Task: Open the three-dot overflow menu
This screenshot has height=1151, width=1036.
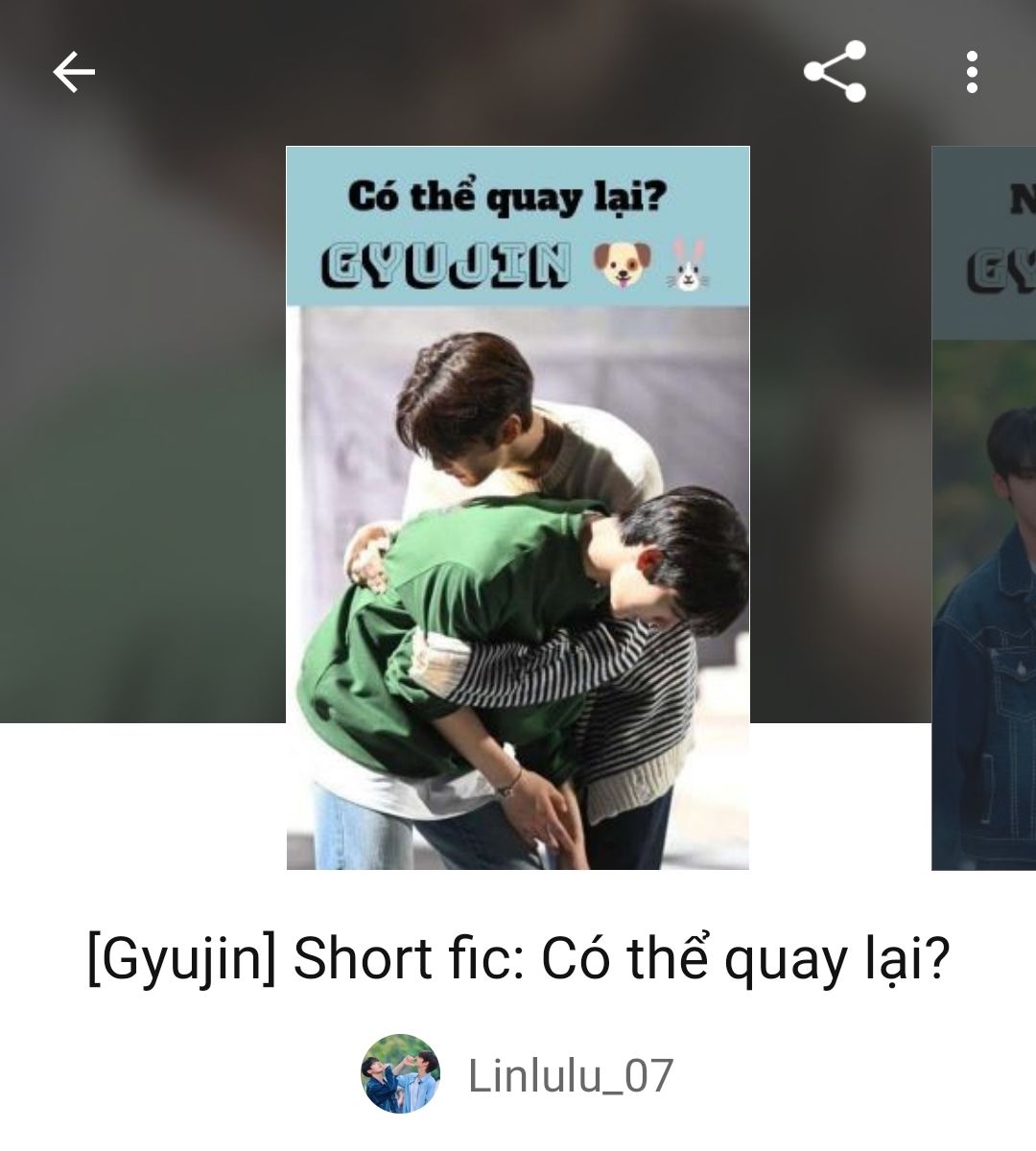Action: [x=972, y=72]
